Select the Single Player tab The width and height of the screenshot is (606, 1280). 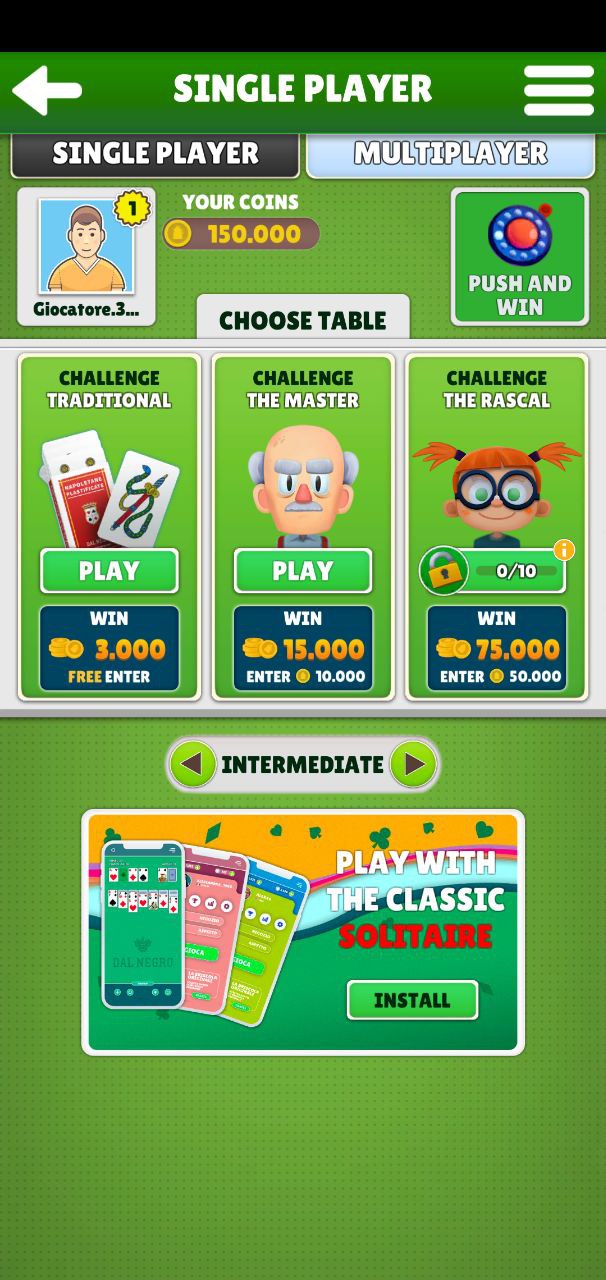pyautogui.click(x=155, y=154)
